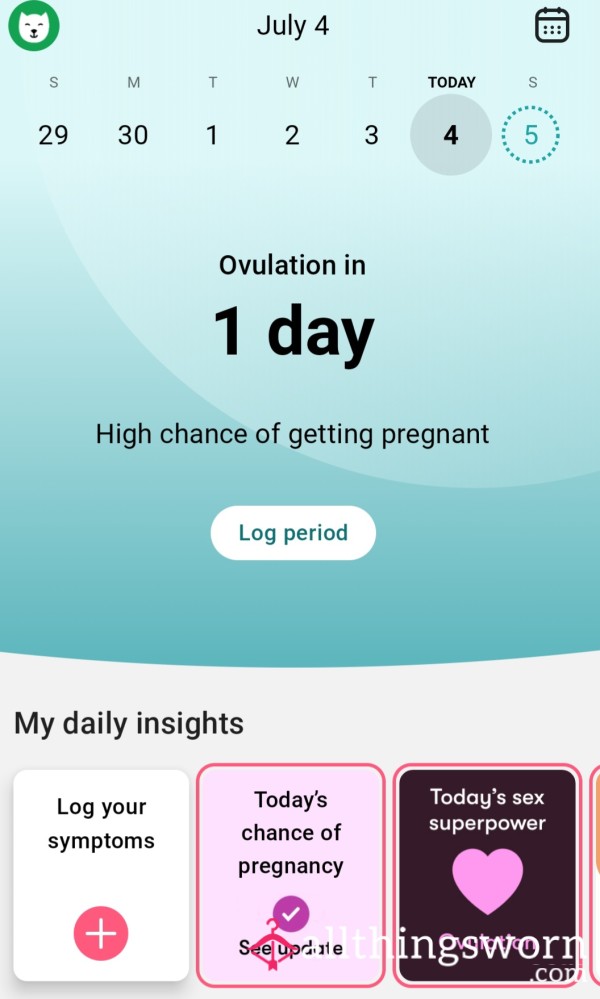The height and width of the screenshot is (999, 600).
Task: Open Today's chance of pregnancy card
Action: point(290,875)
